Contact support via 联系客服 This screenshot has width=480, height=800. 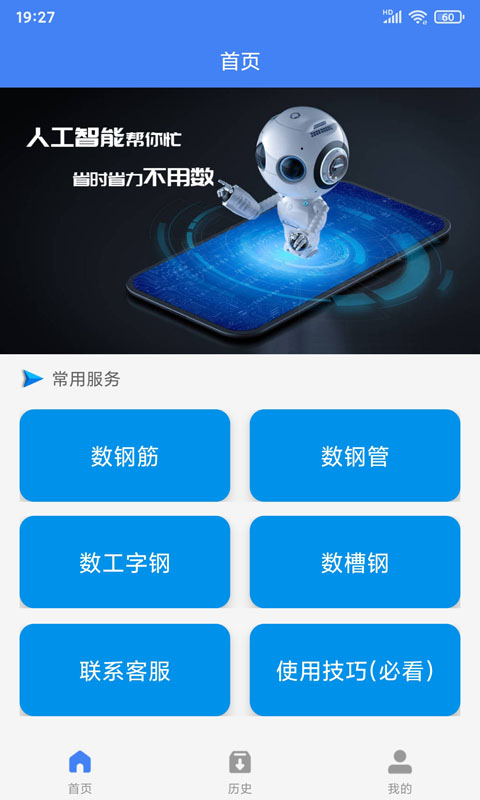tap(124, 670)
